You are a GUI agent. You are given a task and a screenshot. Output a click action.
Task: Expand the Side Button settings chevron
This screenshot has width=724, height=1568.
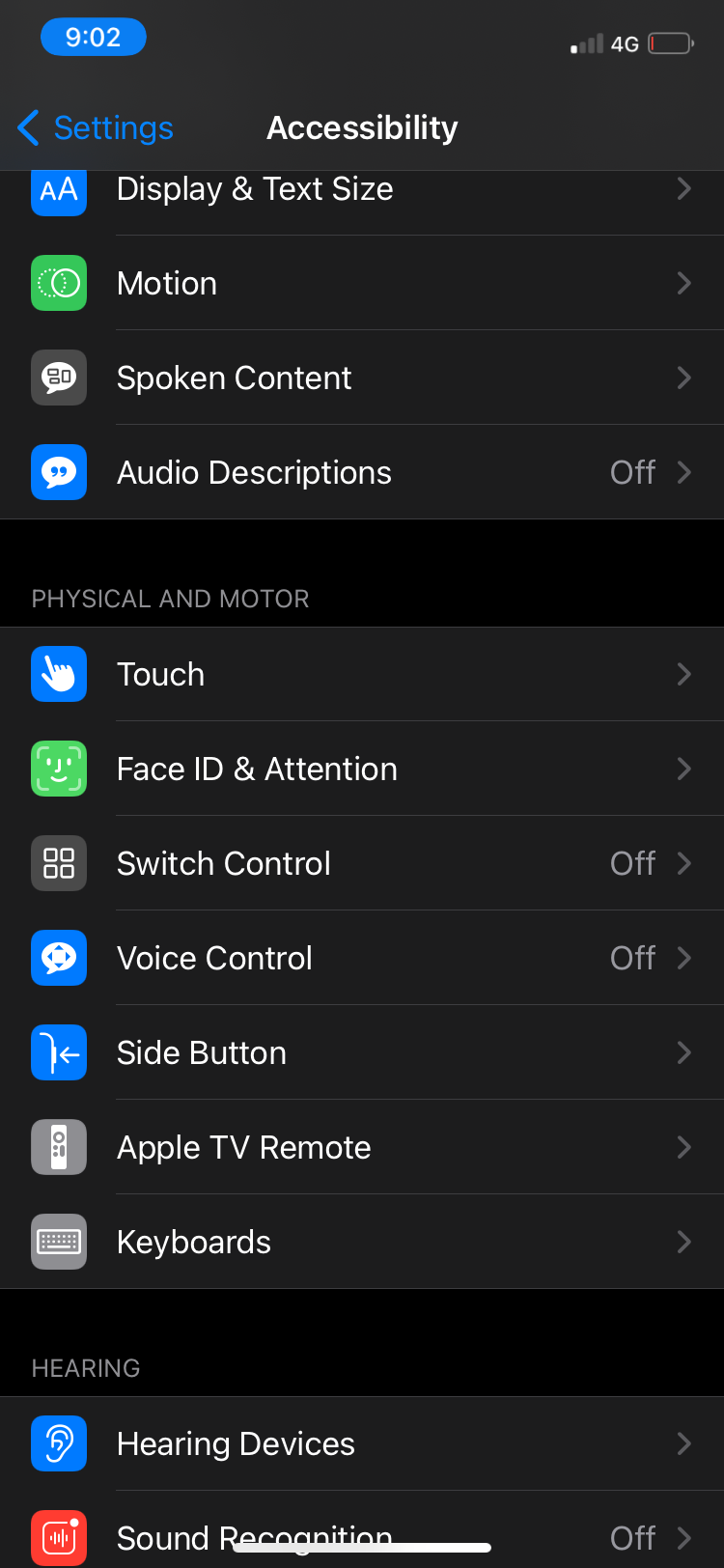pos(684,1052)
